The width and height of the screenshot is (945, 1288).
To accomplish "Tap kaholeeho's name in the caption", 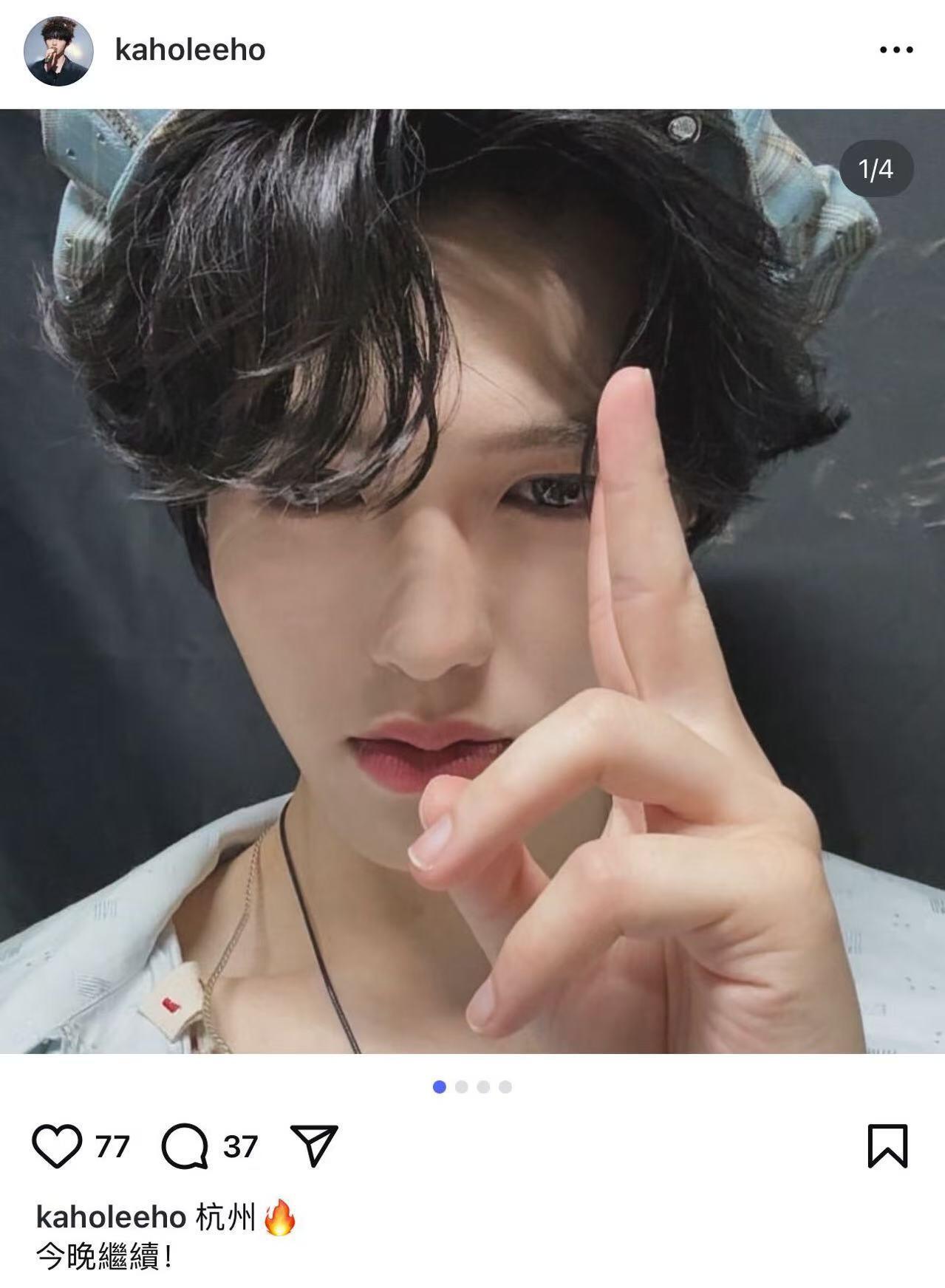I will 111,1218.
